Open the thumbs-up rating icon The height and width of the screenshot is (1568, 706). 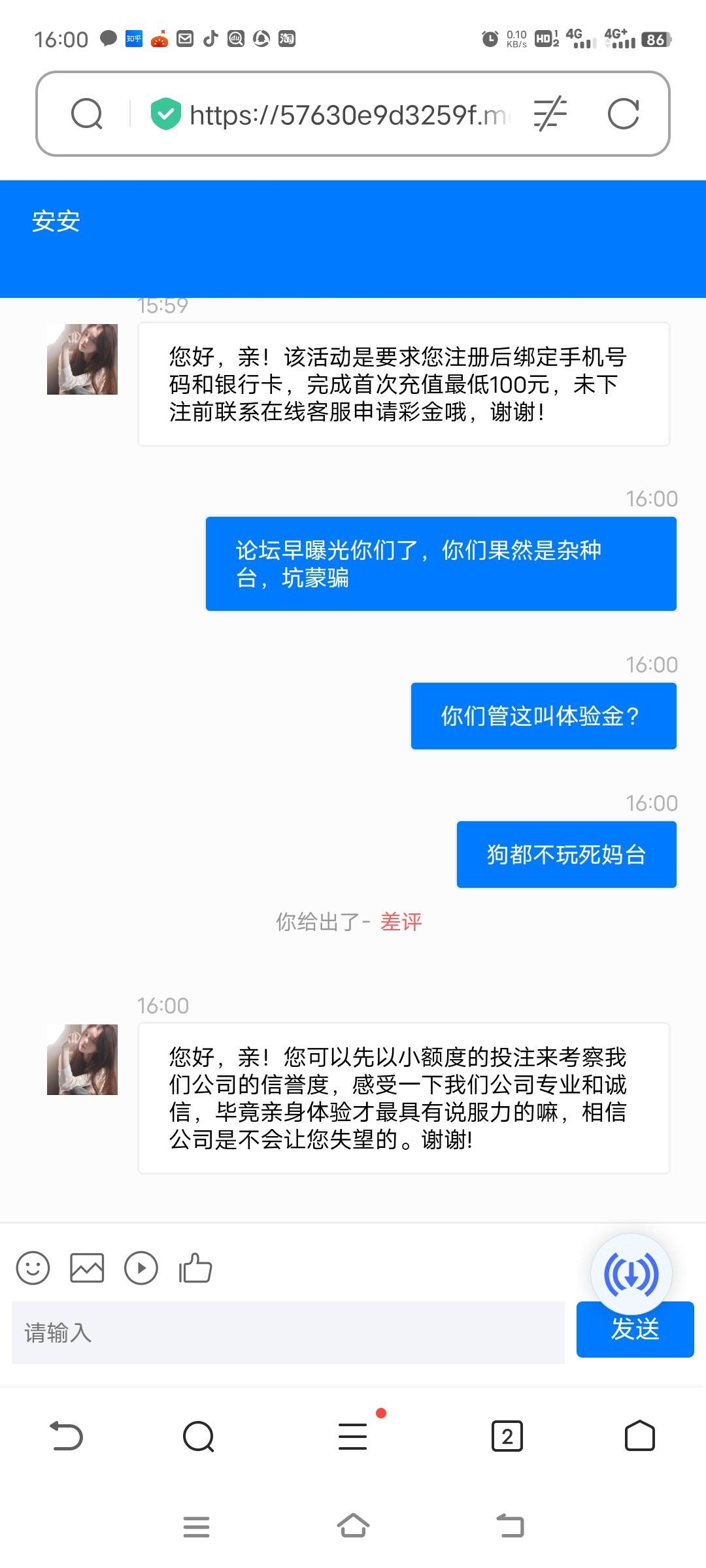[195, 1268]
